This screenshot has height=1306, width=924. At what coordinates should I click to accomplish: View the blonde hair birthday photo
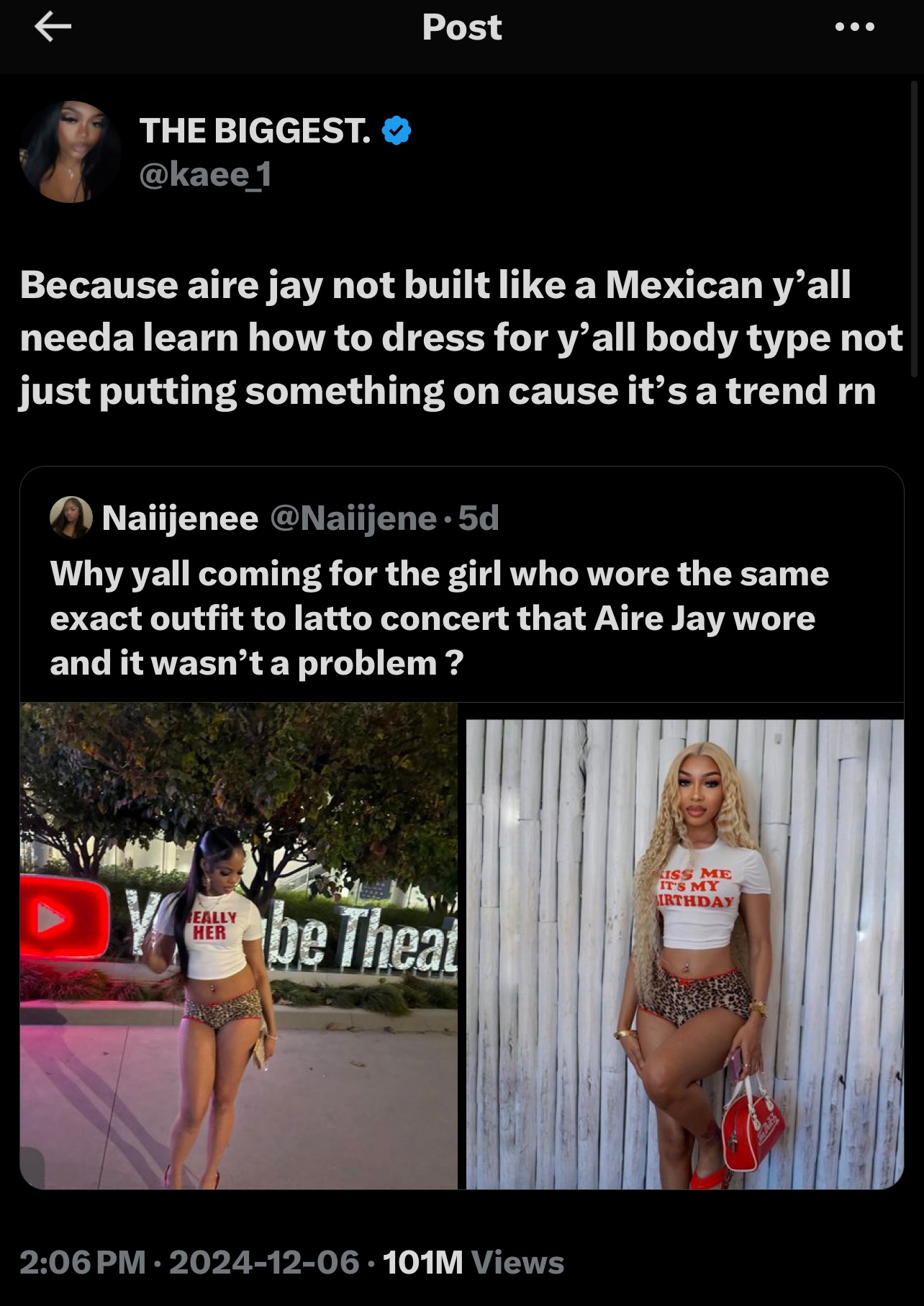(684, 954)
